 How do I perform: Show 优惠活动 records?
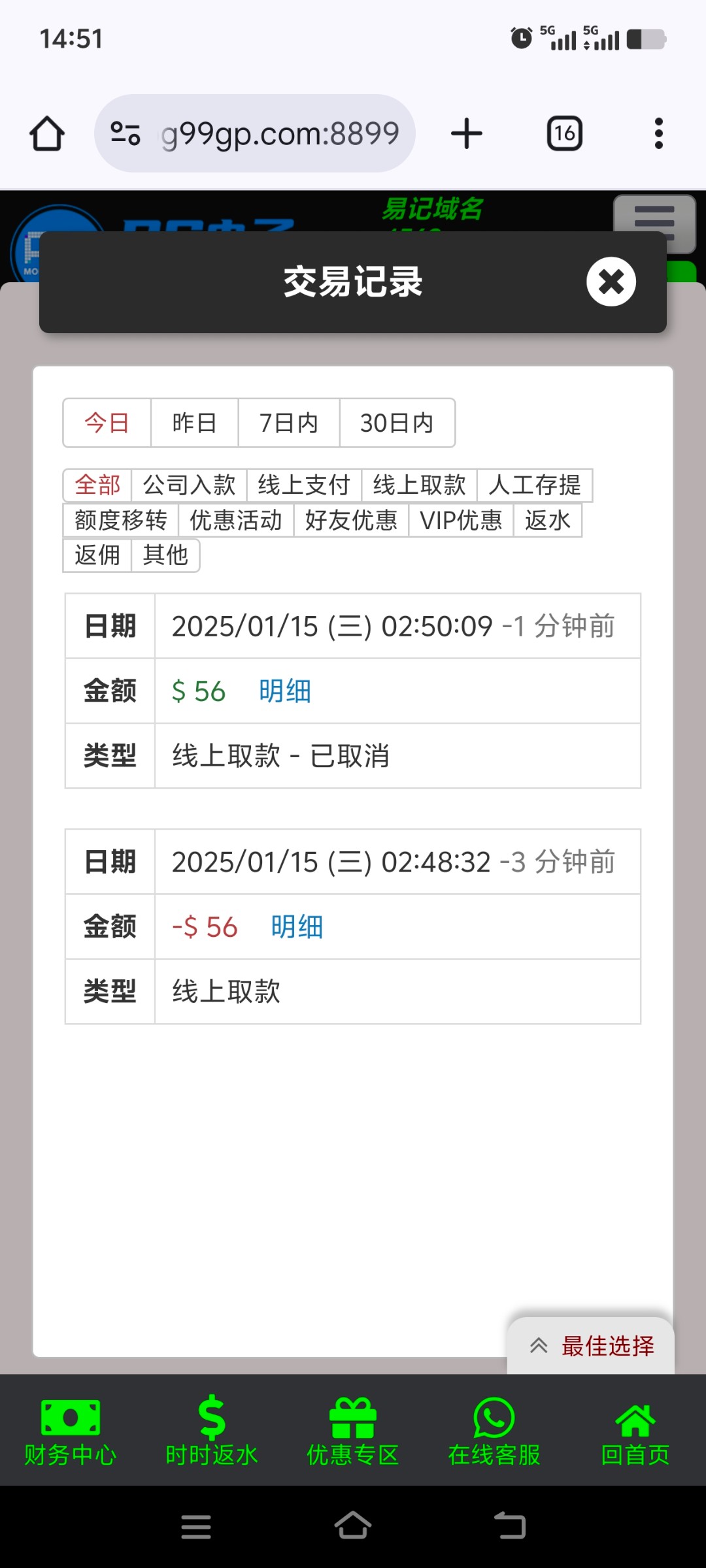[x=236, y=521]
